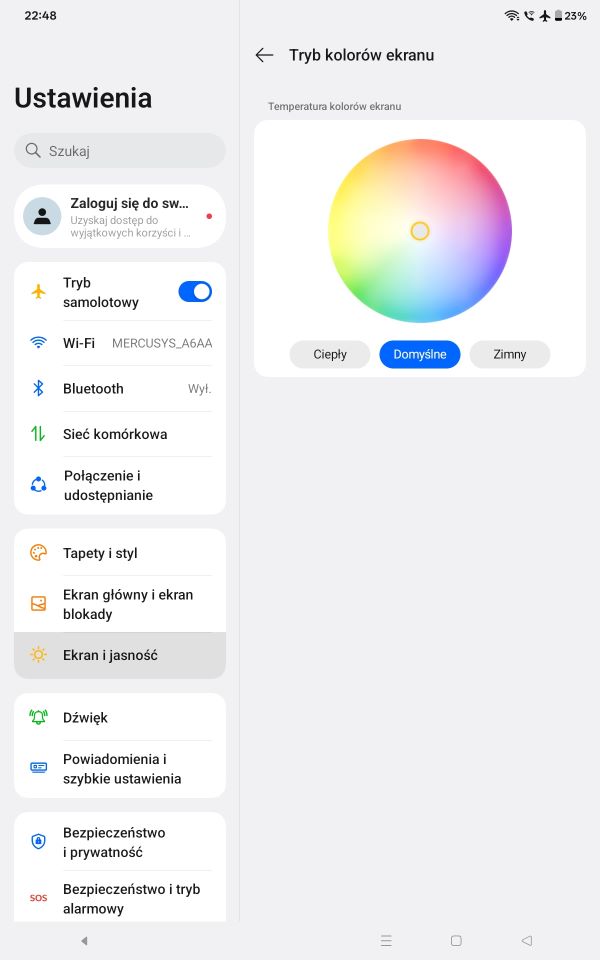Open Połączenie i udostępnianie

coord(120,485)
